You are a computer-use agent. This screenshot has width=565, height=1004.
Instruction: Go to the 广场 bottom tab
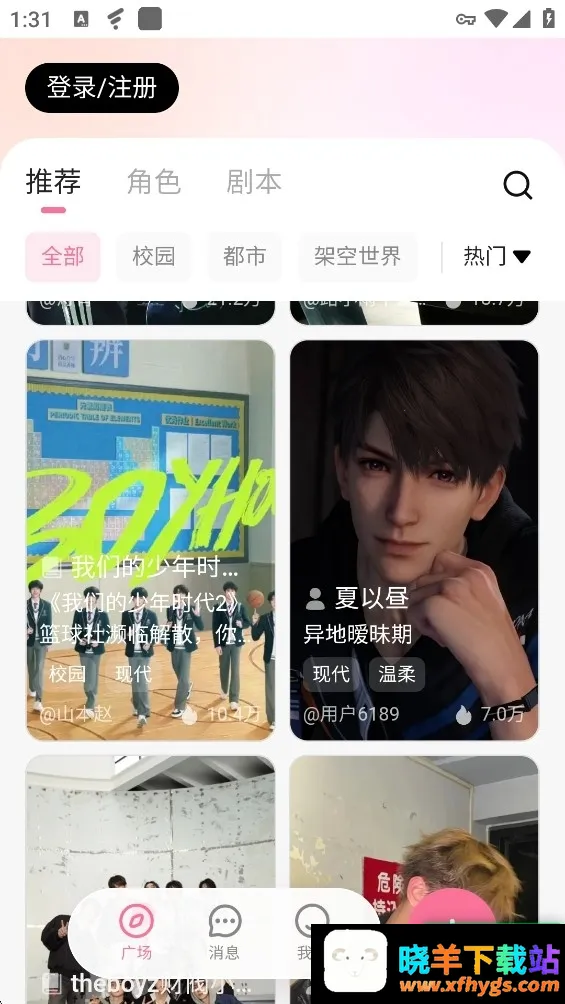tap(136, 932)
